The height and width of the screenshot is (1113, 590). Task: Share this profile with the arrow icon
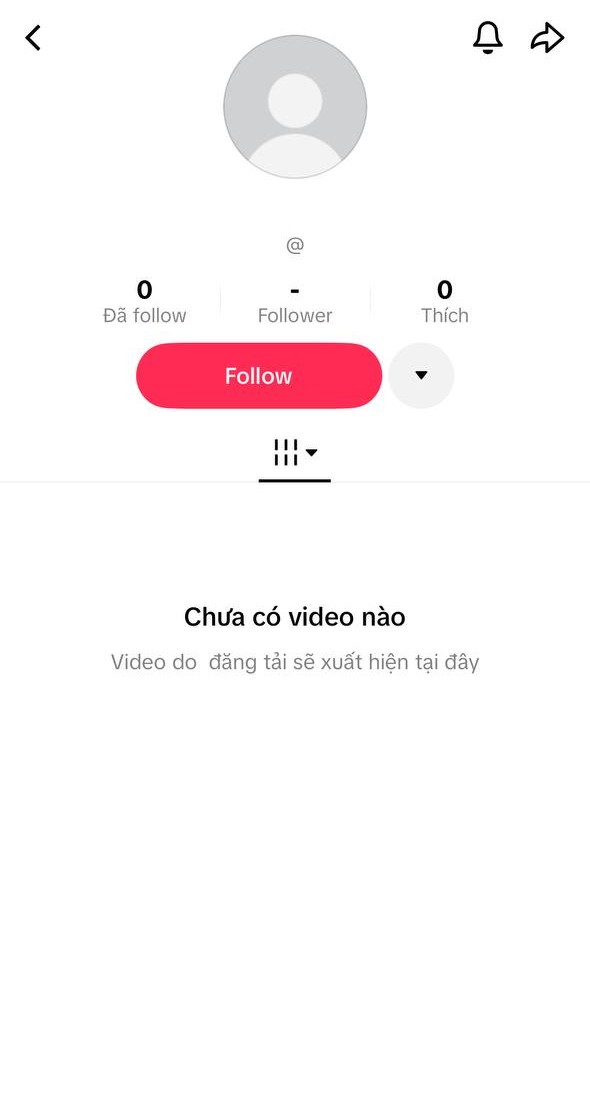[x=547, y=38]
